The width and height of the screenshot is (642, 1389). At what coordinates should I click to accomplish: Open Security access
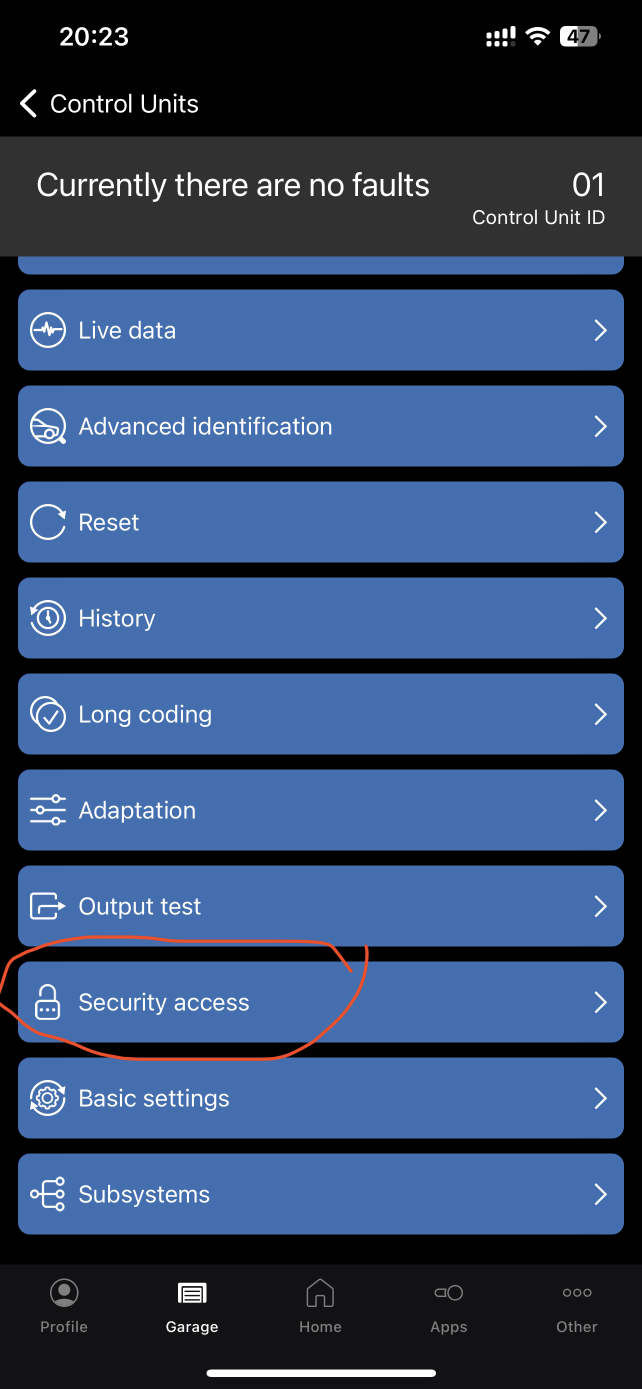pyautogui.click(x=320, y=1003)
